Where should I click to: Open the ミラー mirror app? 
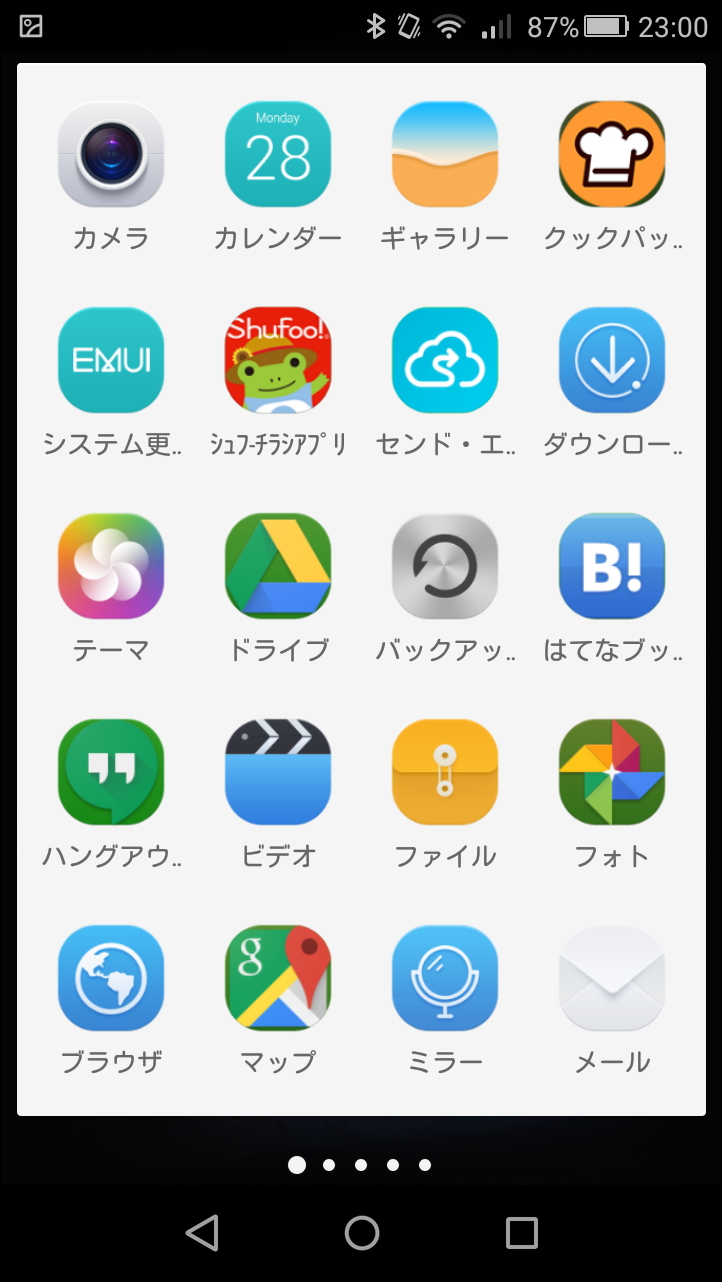click(x=445, y=978)
